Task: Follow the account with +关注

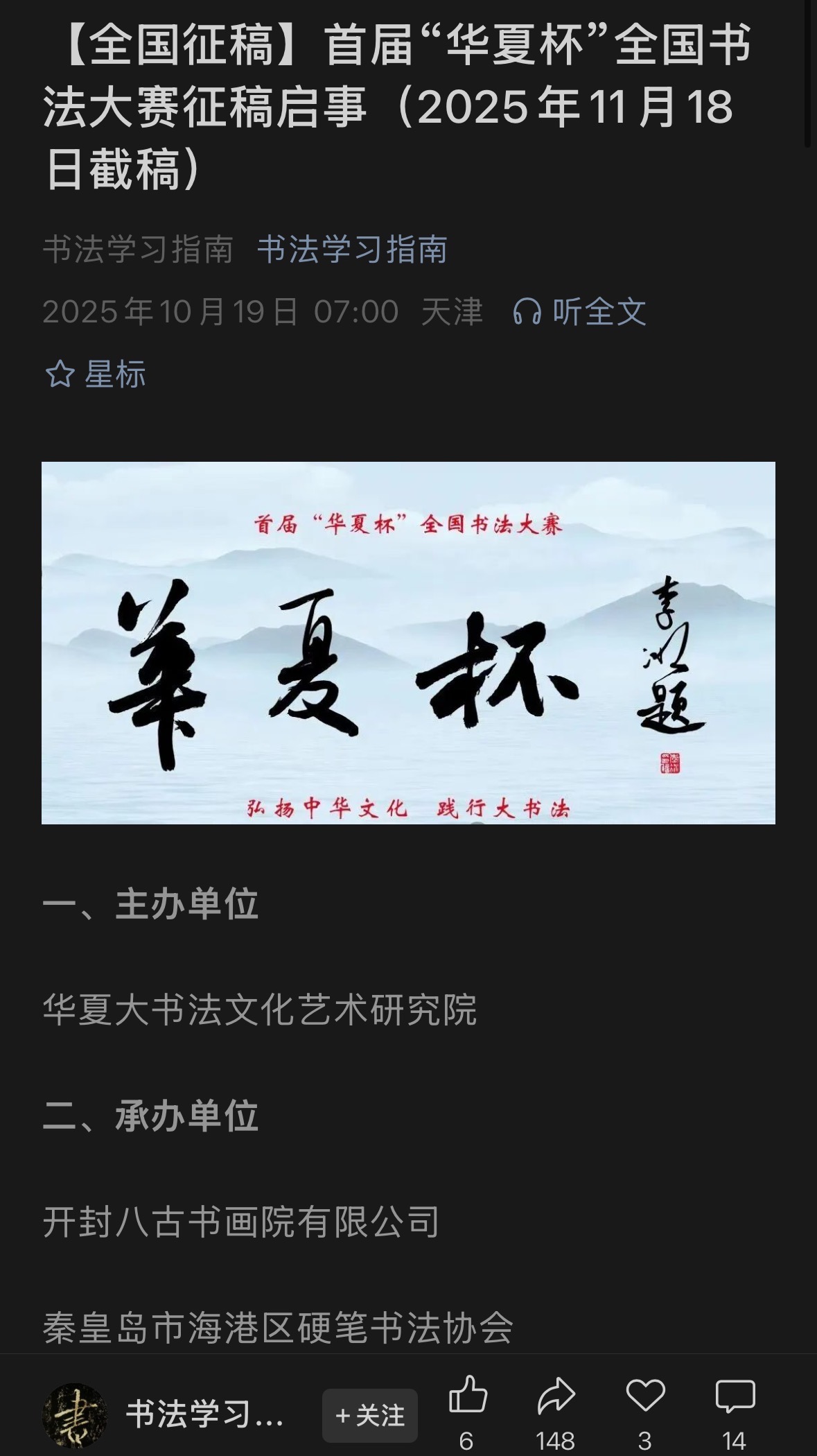Action: click(369, 1415)
